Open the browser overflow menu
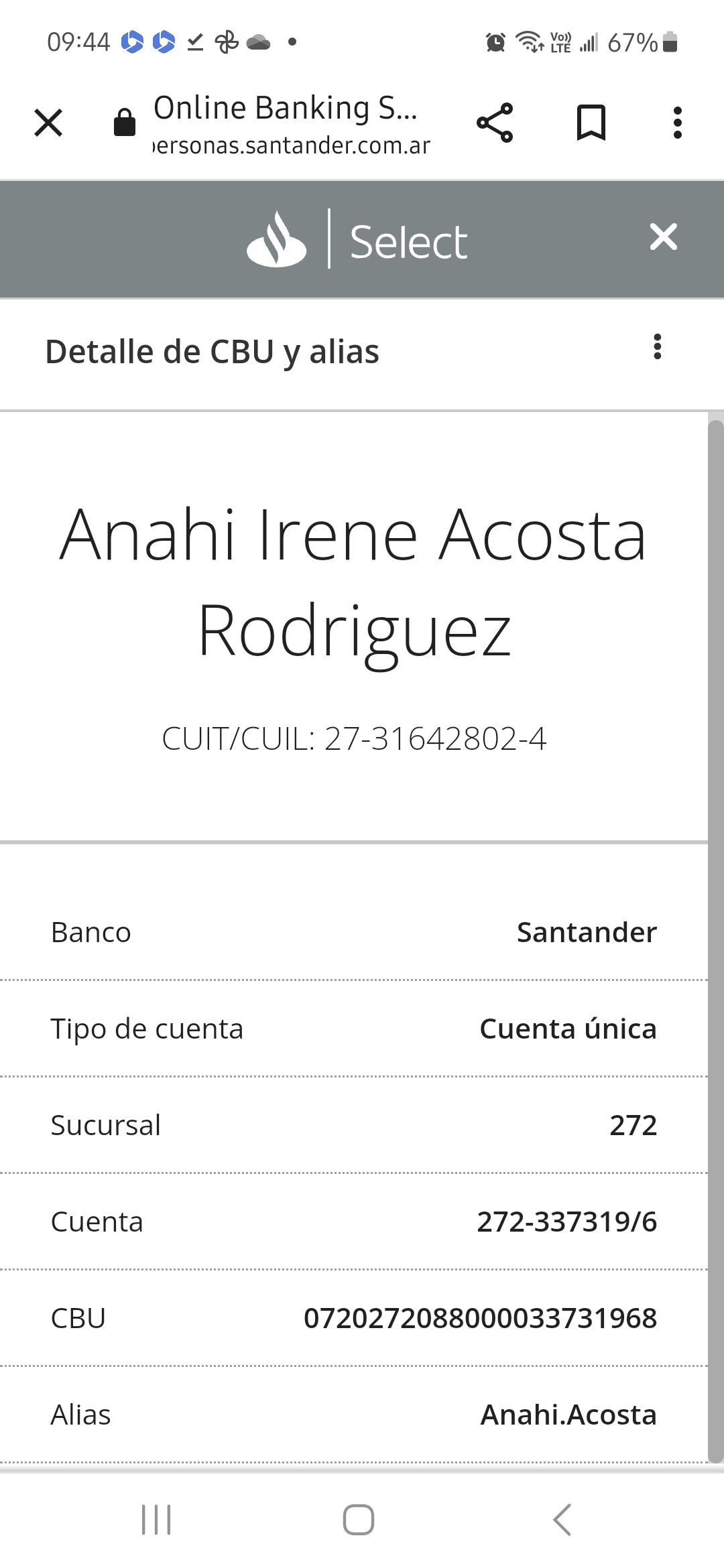Screen dimensions: 724x1568 click(678, 123)
